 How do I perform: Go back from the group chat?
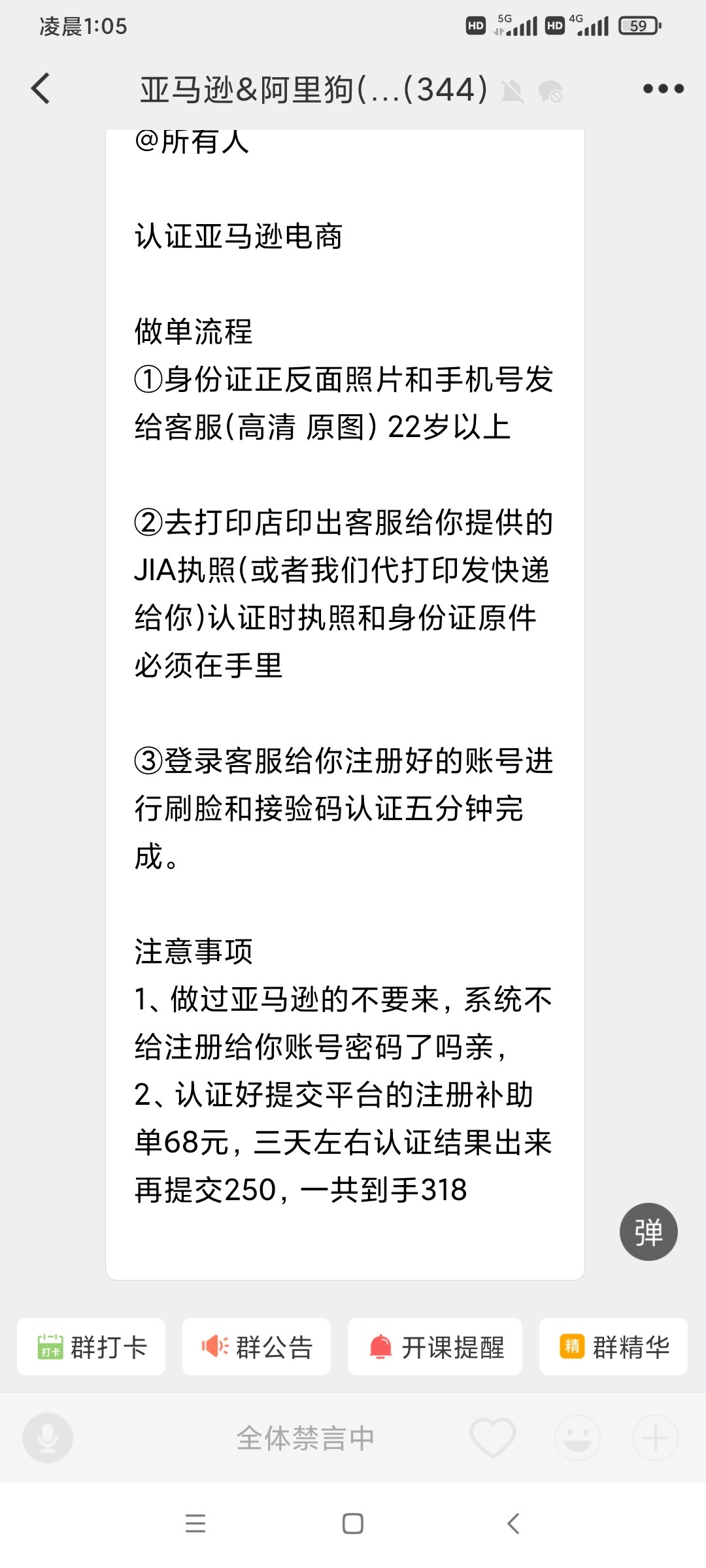click(41, 88)
